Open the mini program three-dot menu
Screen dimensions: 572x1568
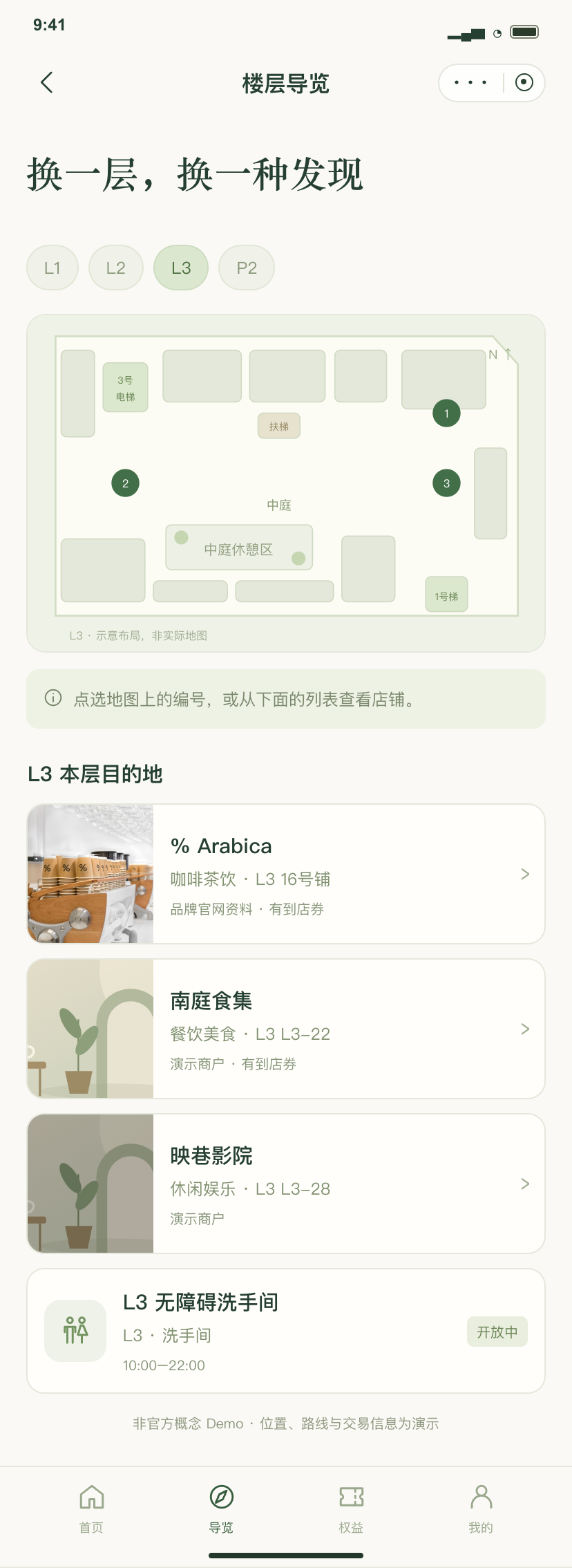(x=470, y=83)
